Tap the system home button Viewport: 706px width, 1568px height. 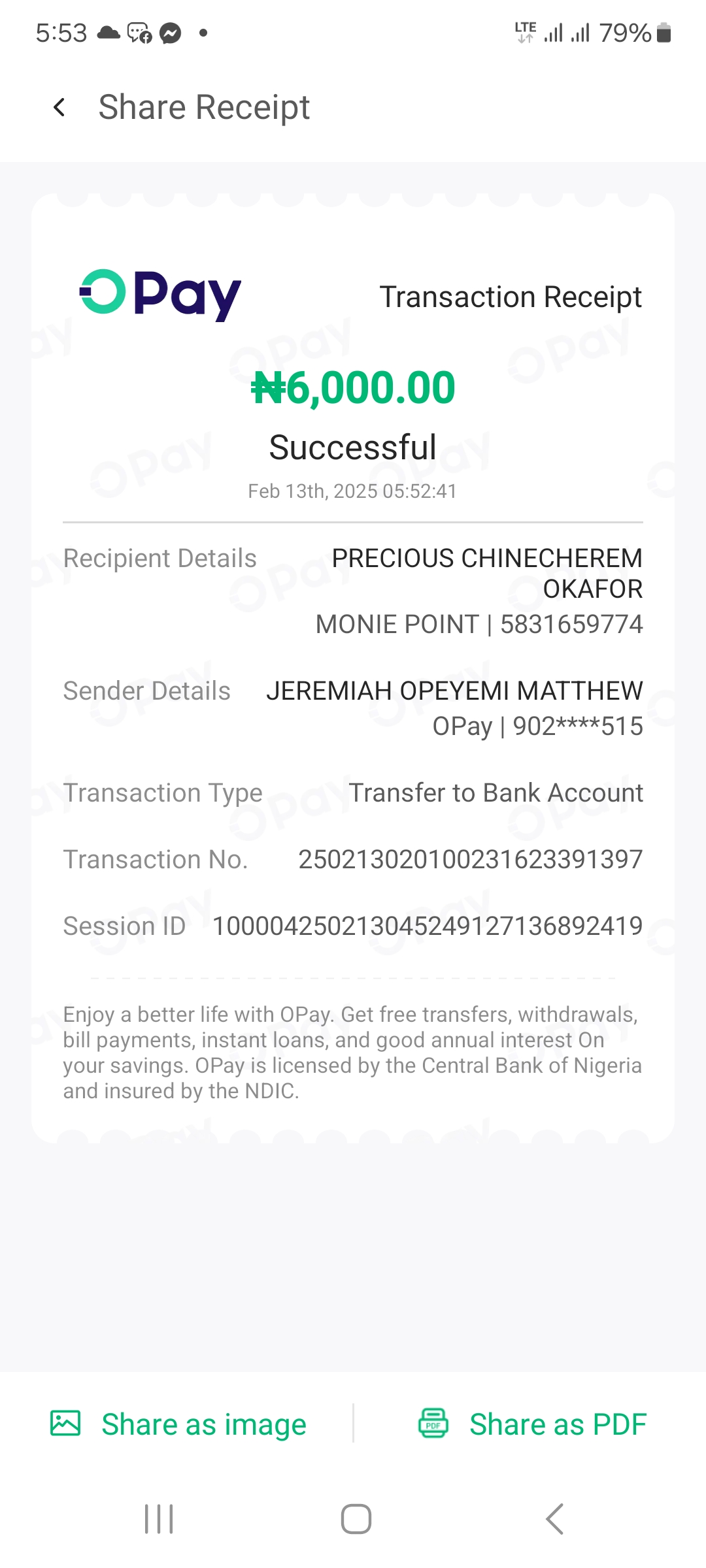[356, 1518]
